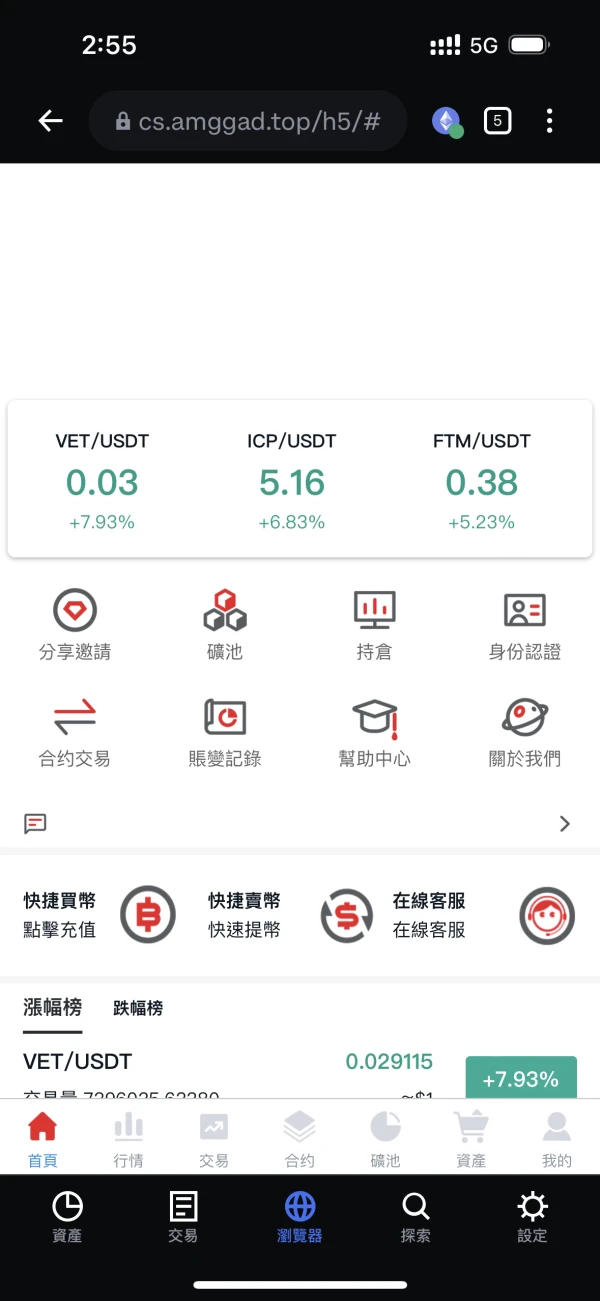Select 快捷買幣 quick buy
This screenshot has height=1301, width=600.
coord(100,915)
